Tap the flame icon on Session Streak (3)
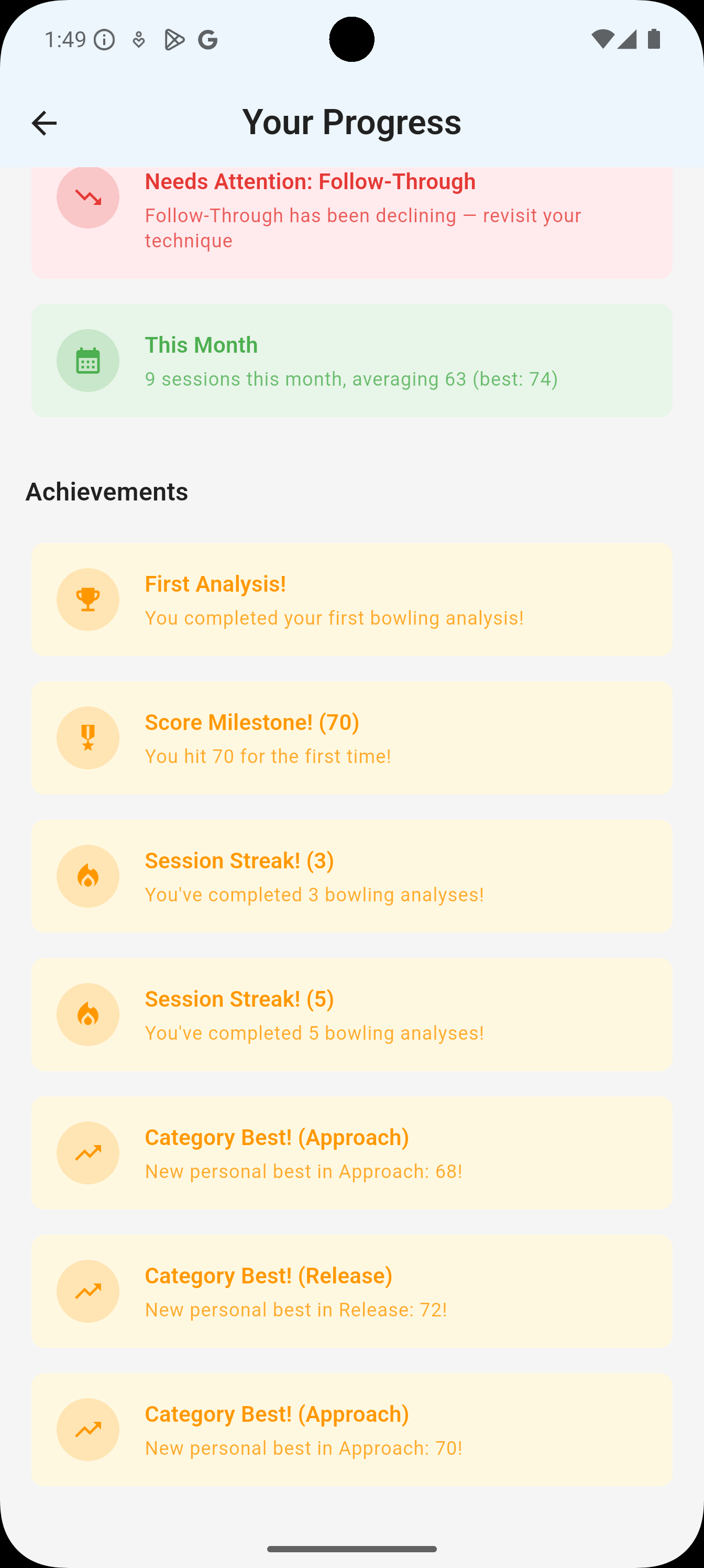704x1568 pixels. tap(87, 876)
